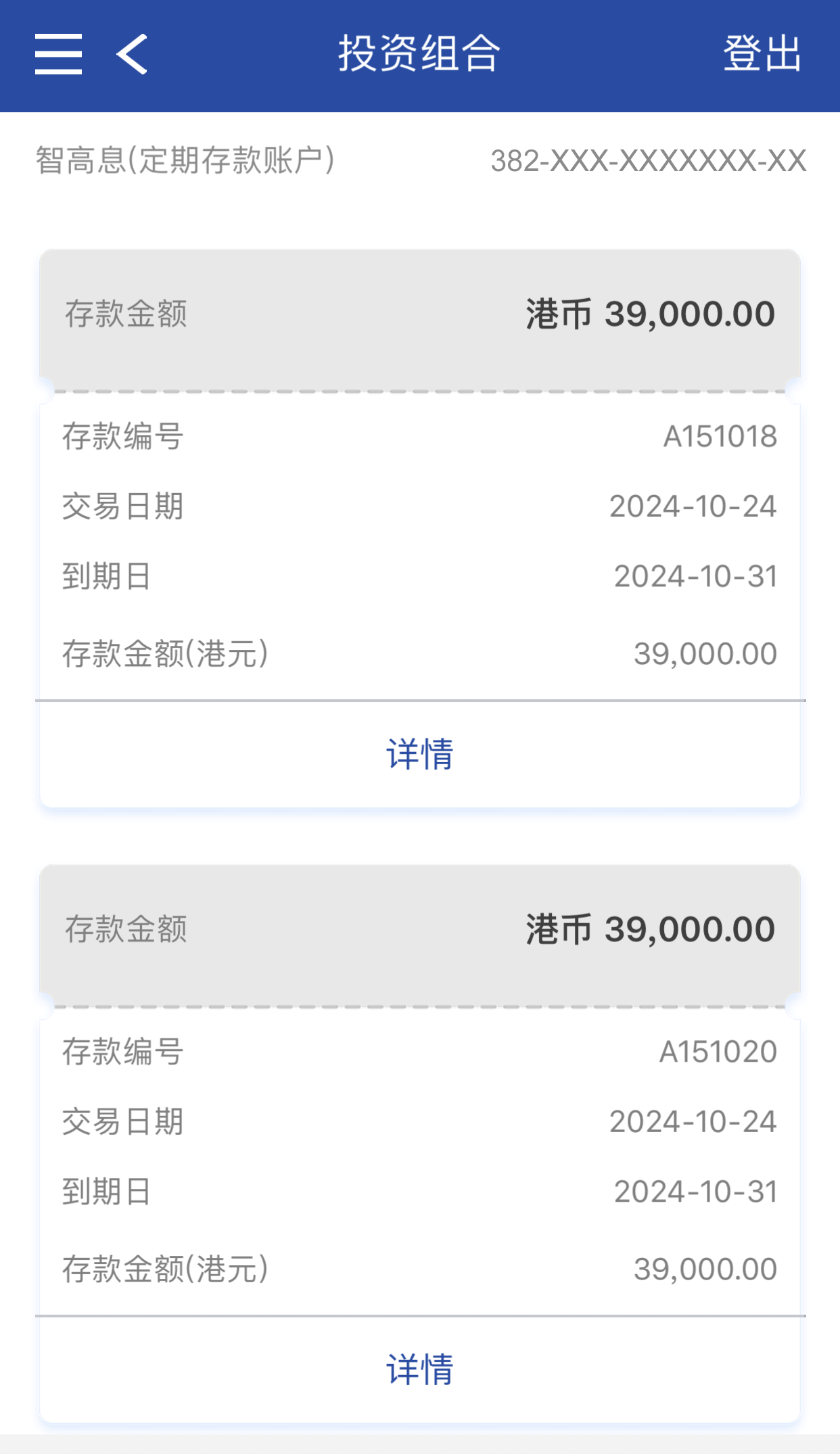The height and width of the screenshot is (1454, 840).
Task: Open the hamburger menu
Action: [59, 54]
